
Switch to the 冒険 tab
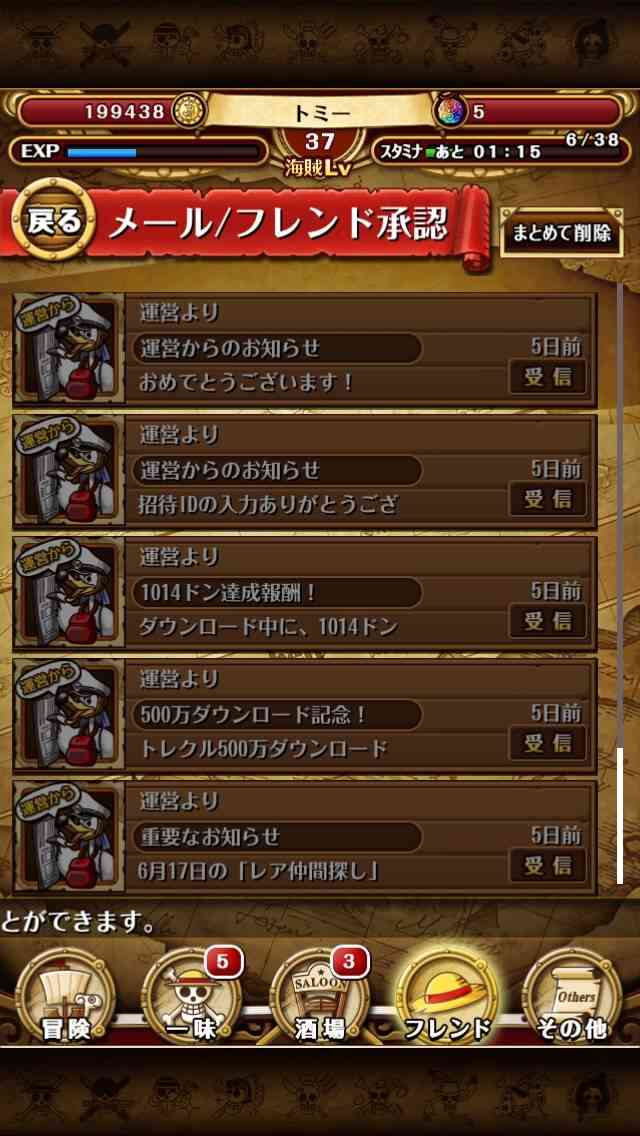pos(65,997)
